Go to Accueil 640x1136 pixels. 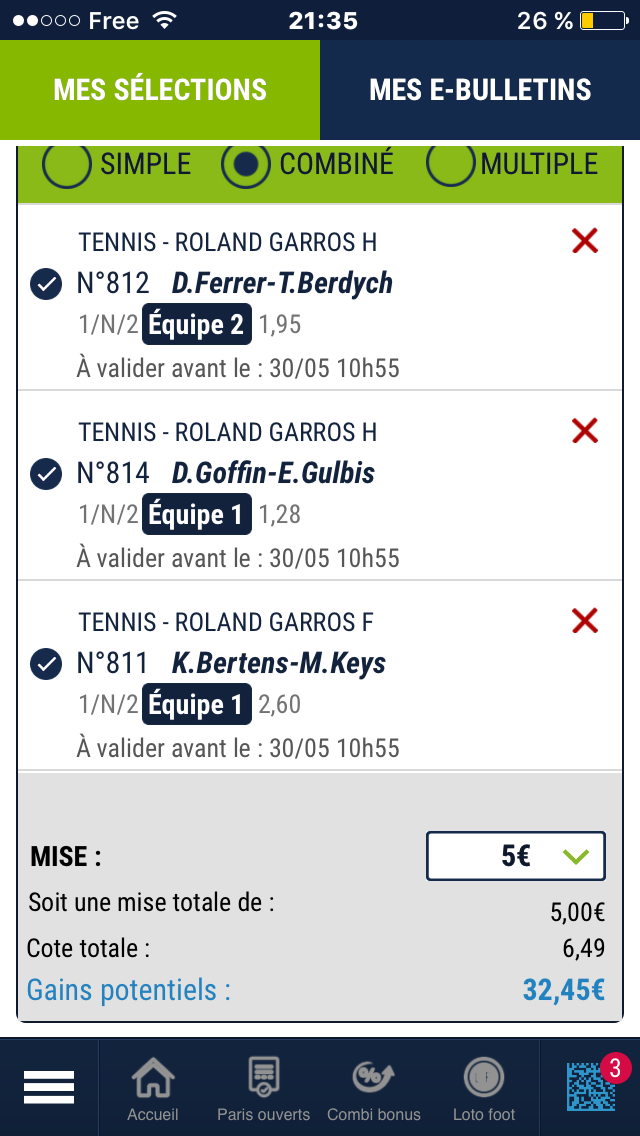(153, 1088)
